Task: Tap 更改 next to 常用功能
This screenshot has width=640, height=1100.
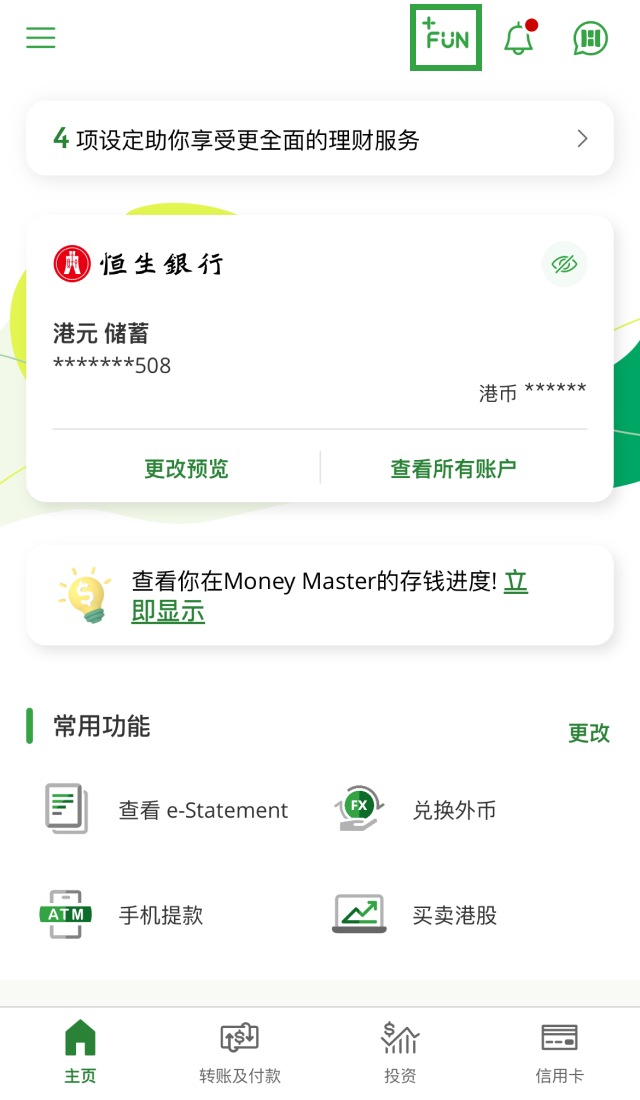Action: click(x=588, y=733)
